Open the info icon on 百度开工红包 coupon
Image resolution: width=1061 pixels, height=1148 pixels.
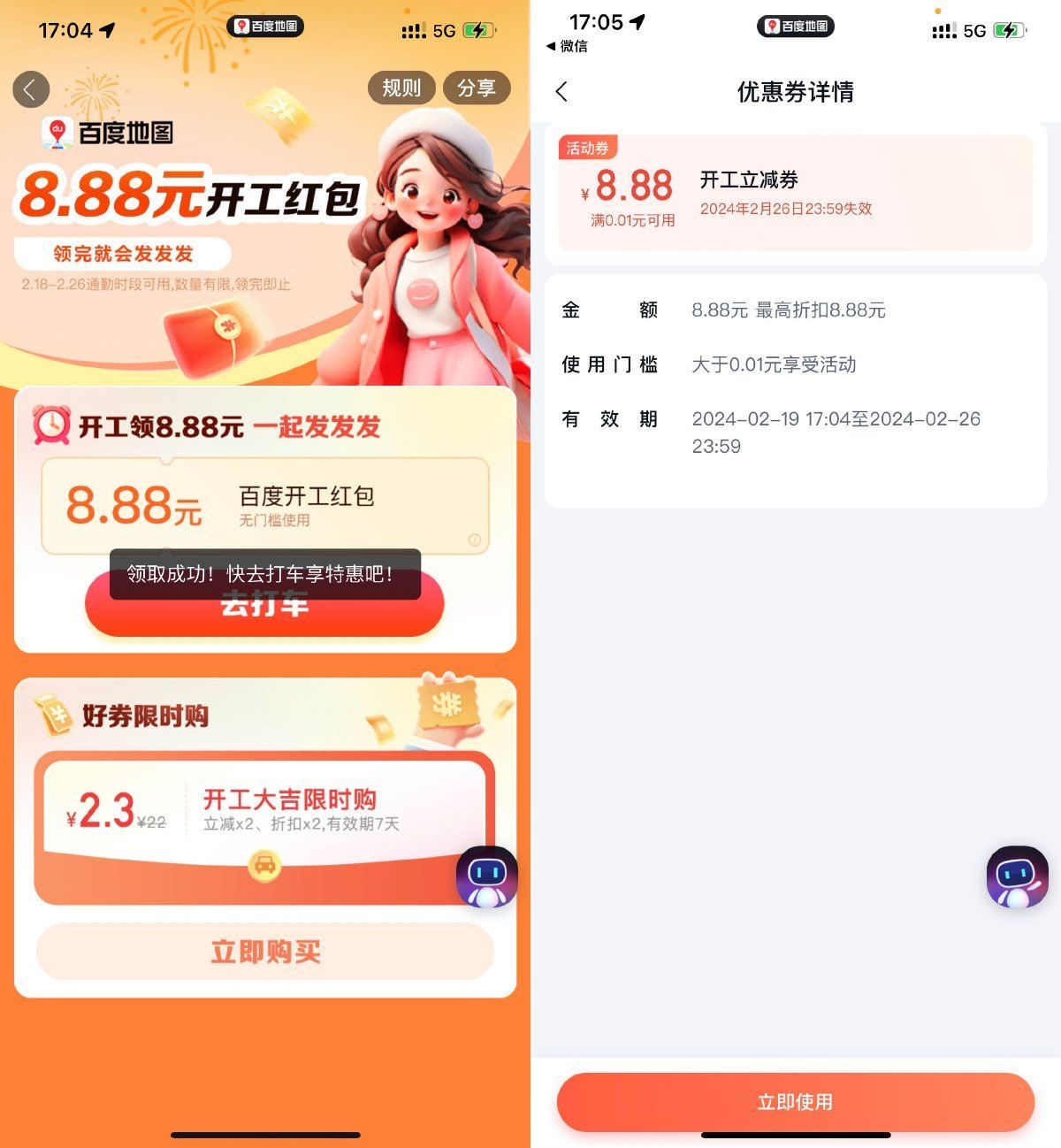[475, 540]
